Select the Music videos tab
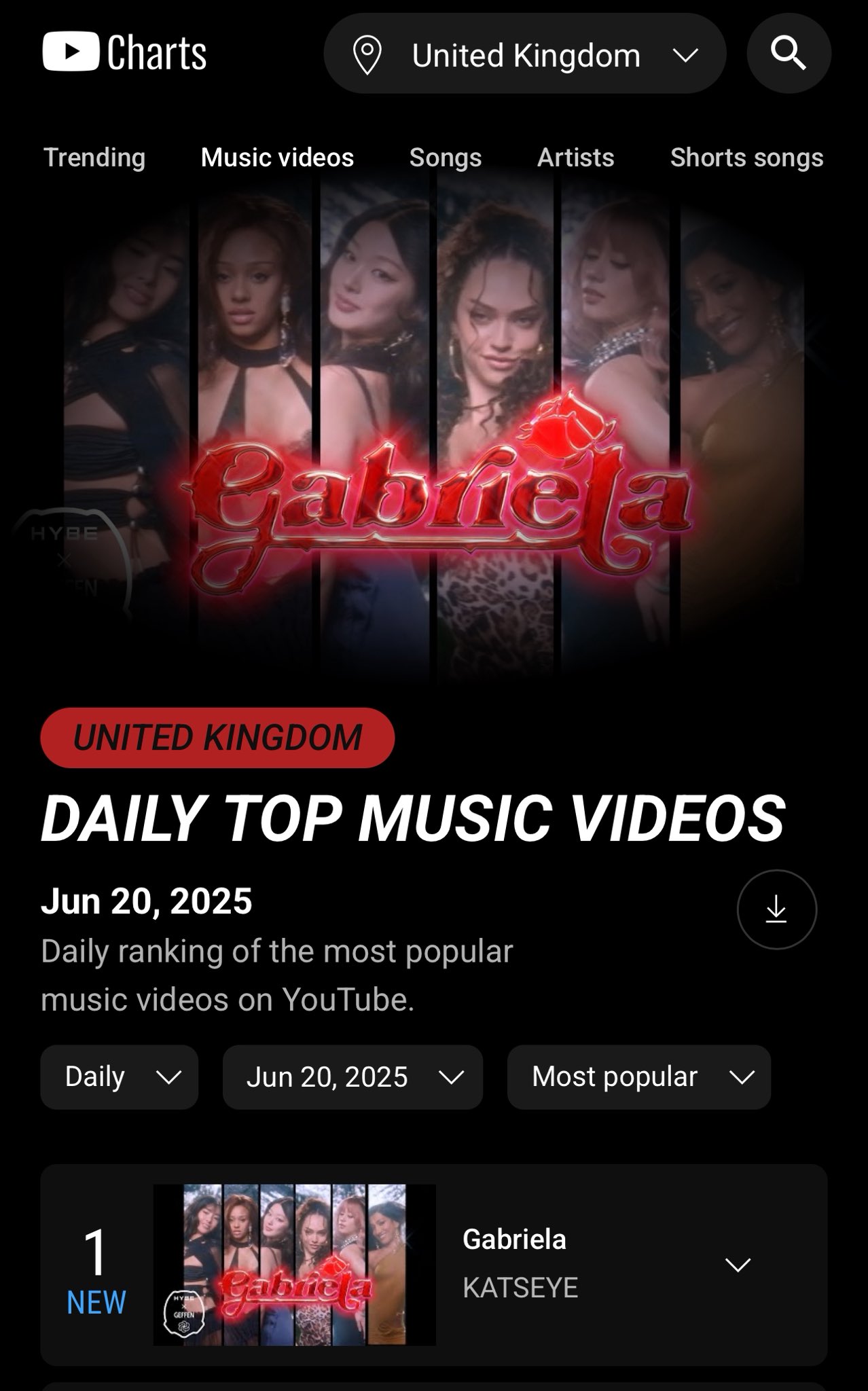This screenshot has height=1391, width=868. pyautogui.click(x=277, y=158)
